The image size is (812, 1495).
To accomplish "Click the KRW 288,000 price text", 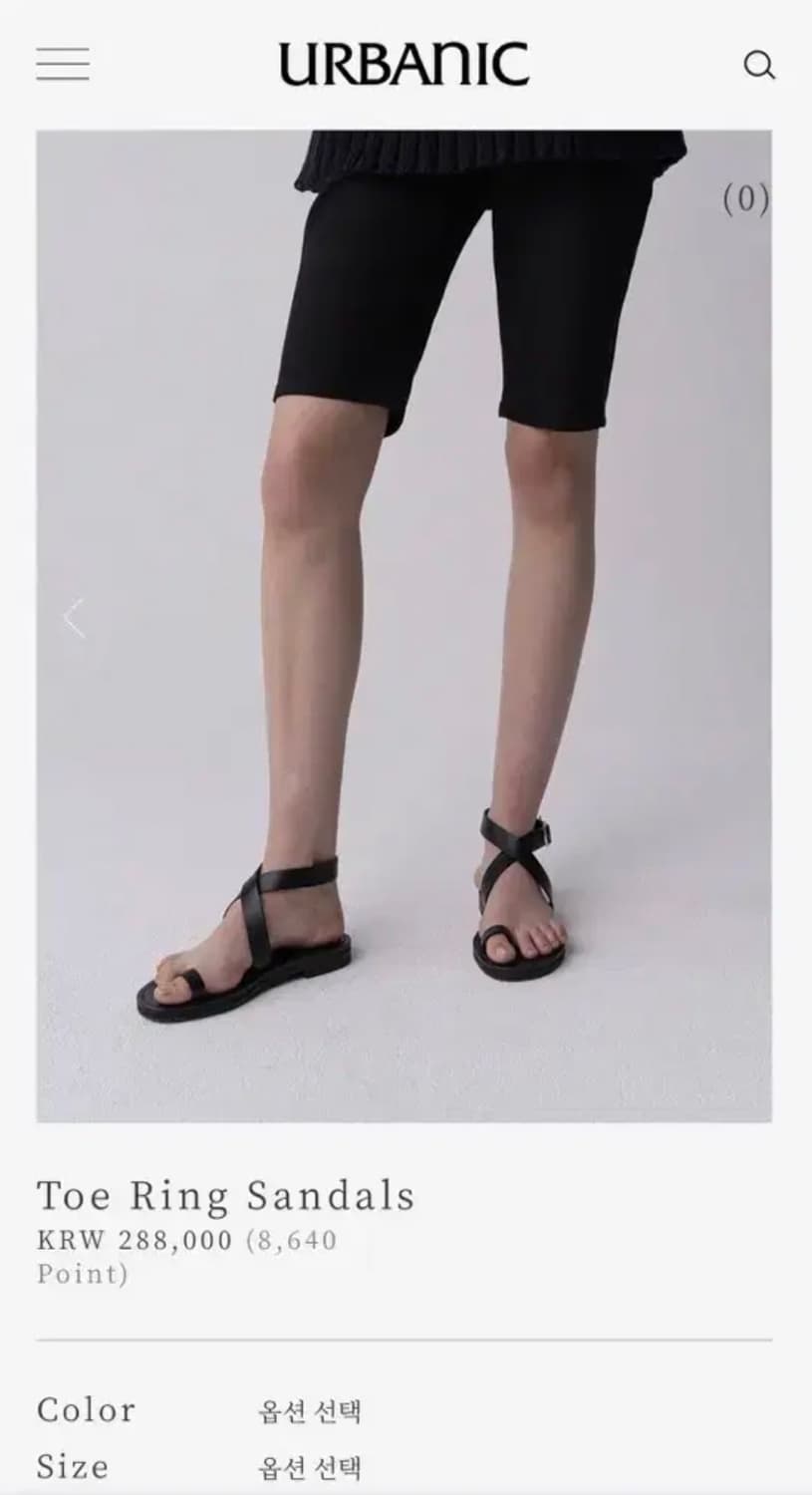I will pyautogui.click(x=135, y=1242).
